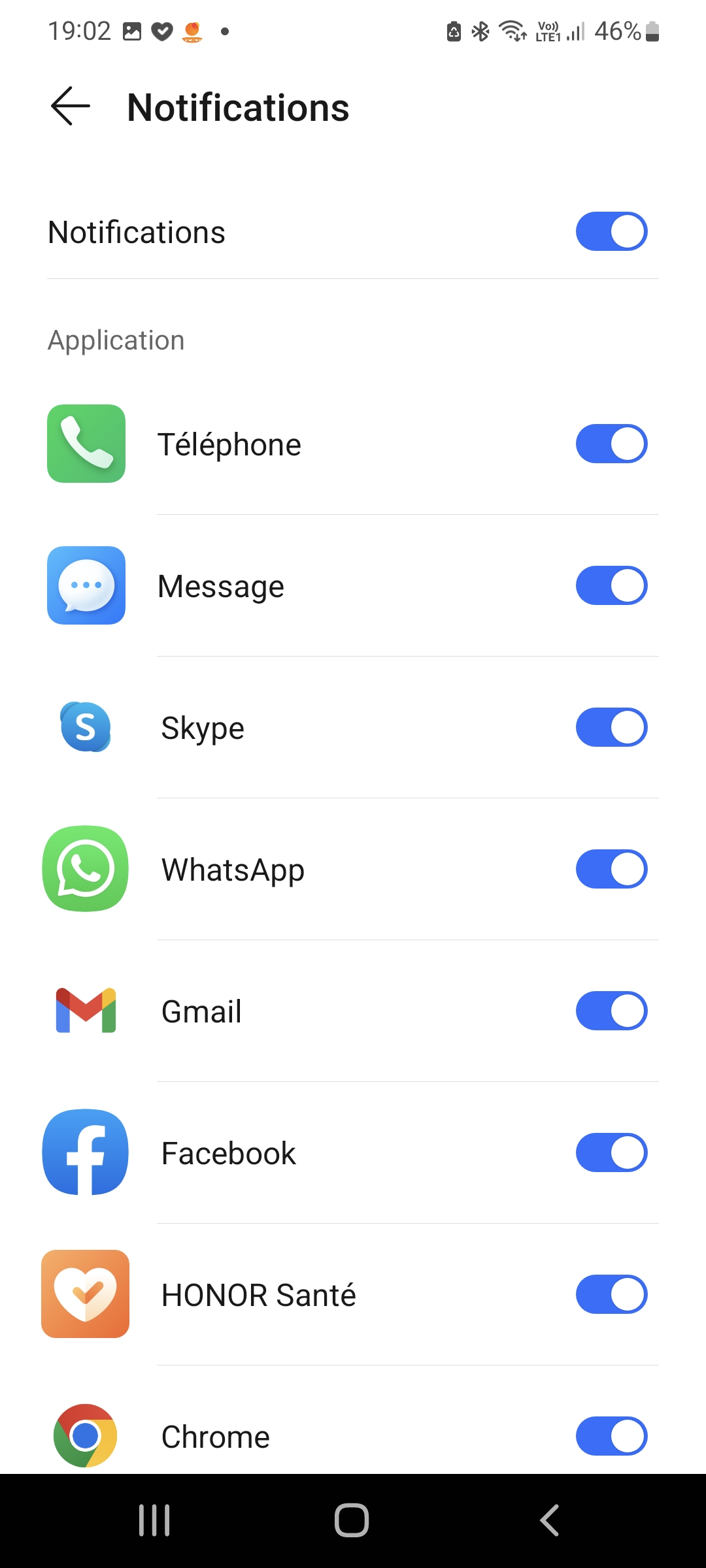Turn off the main Notifications switch
Screen dimensions: 706x1568
point(611,231)
